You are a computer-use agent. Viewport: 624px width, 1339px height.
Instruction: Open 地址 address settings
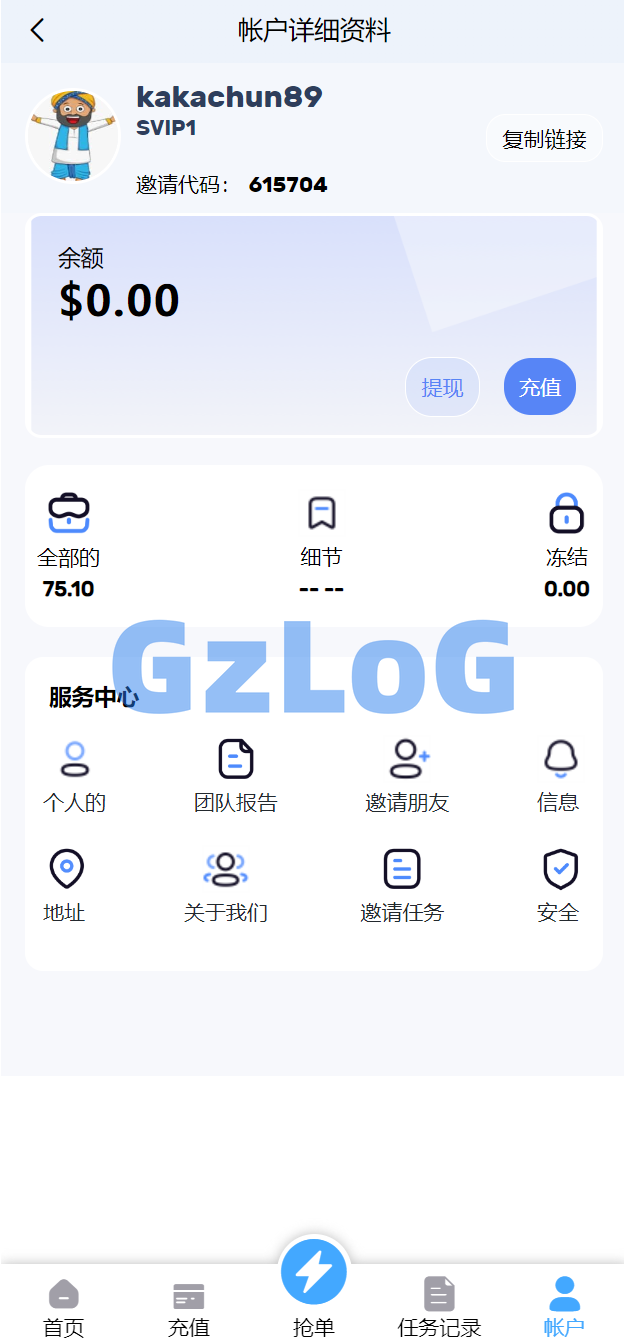[66, 886]
